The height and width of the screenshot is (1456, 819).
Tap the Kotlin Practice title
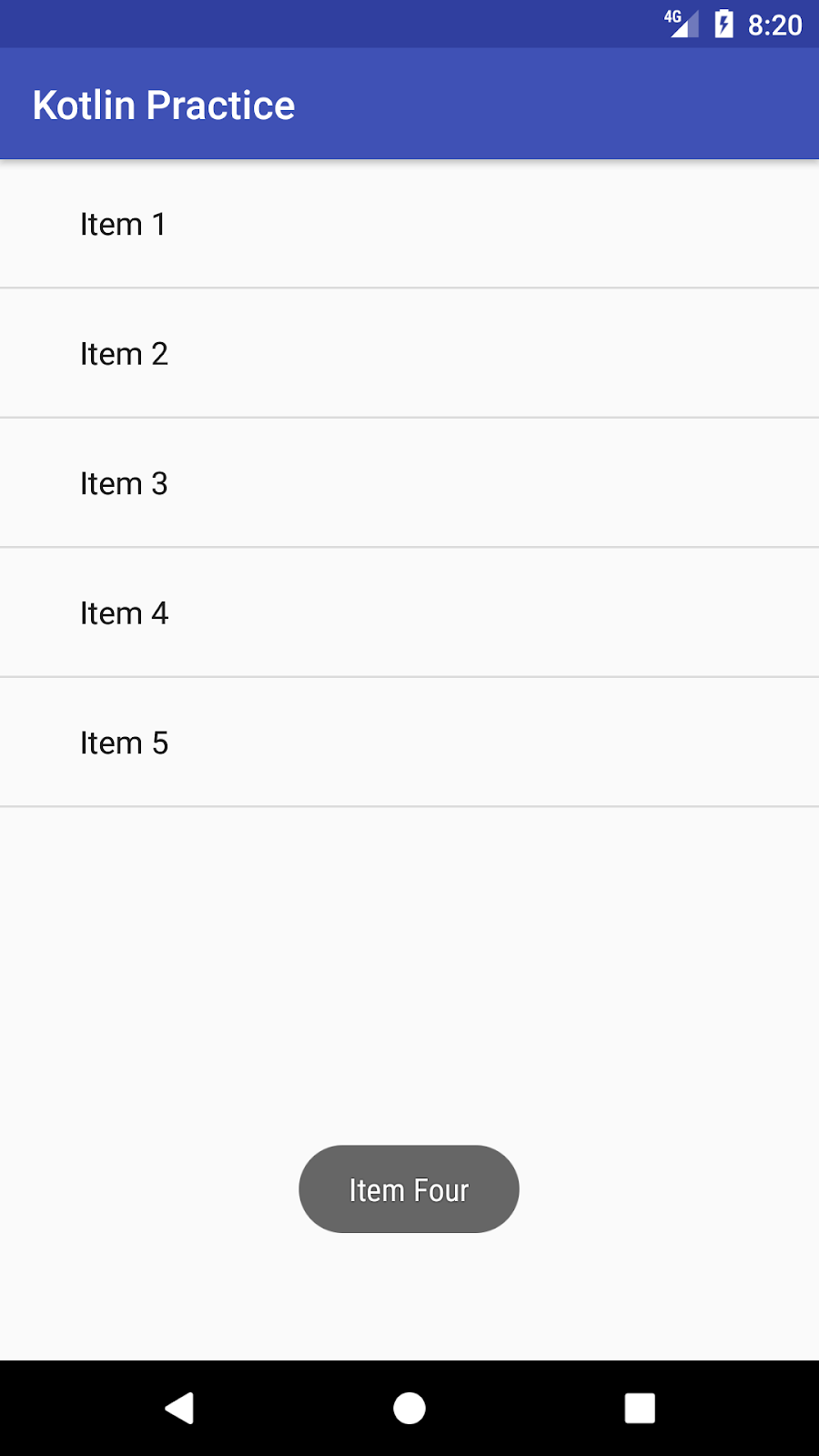(x=163, y=104)
